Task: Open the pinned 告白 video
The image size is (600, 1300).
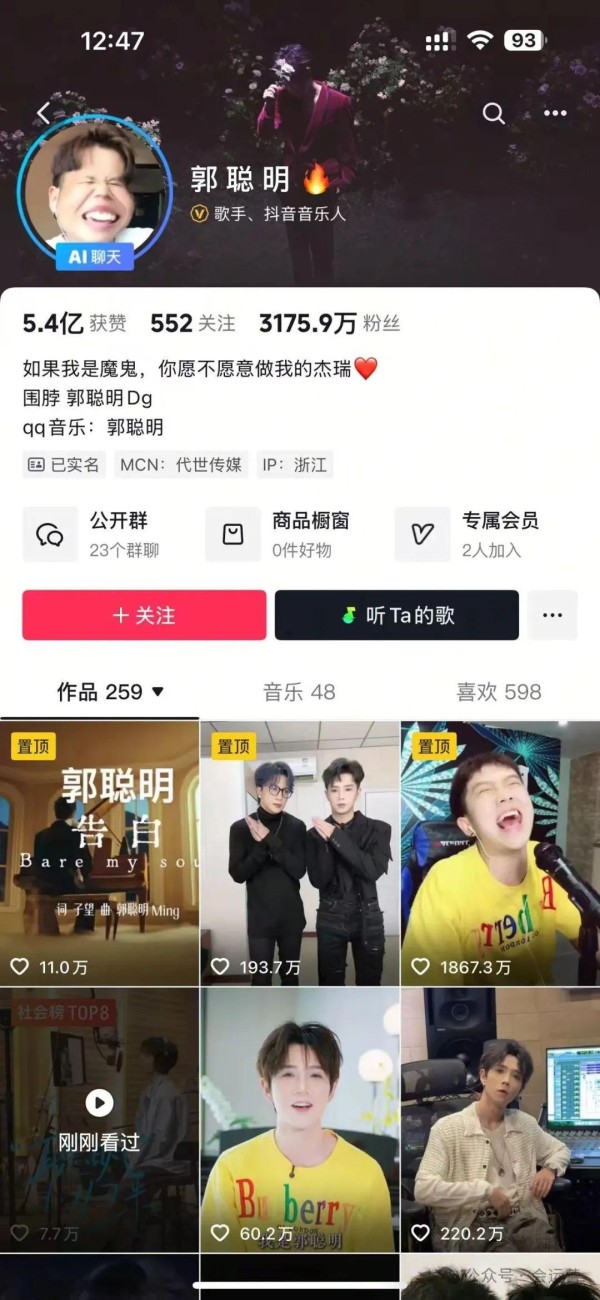Action: coord(99,854)
